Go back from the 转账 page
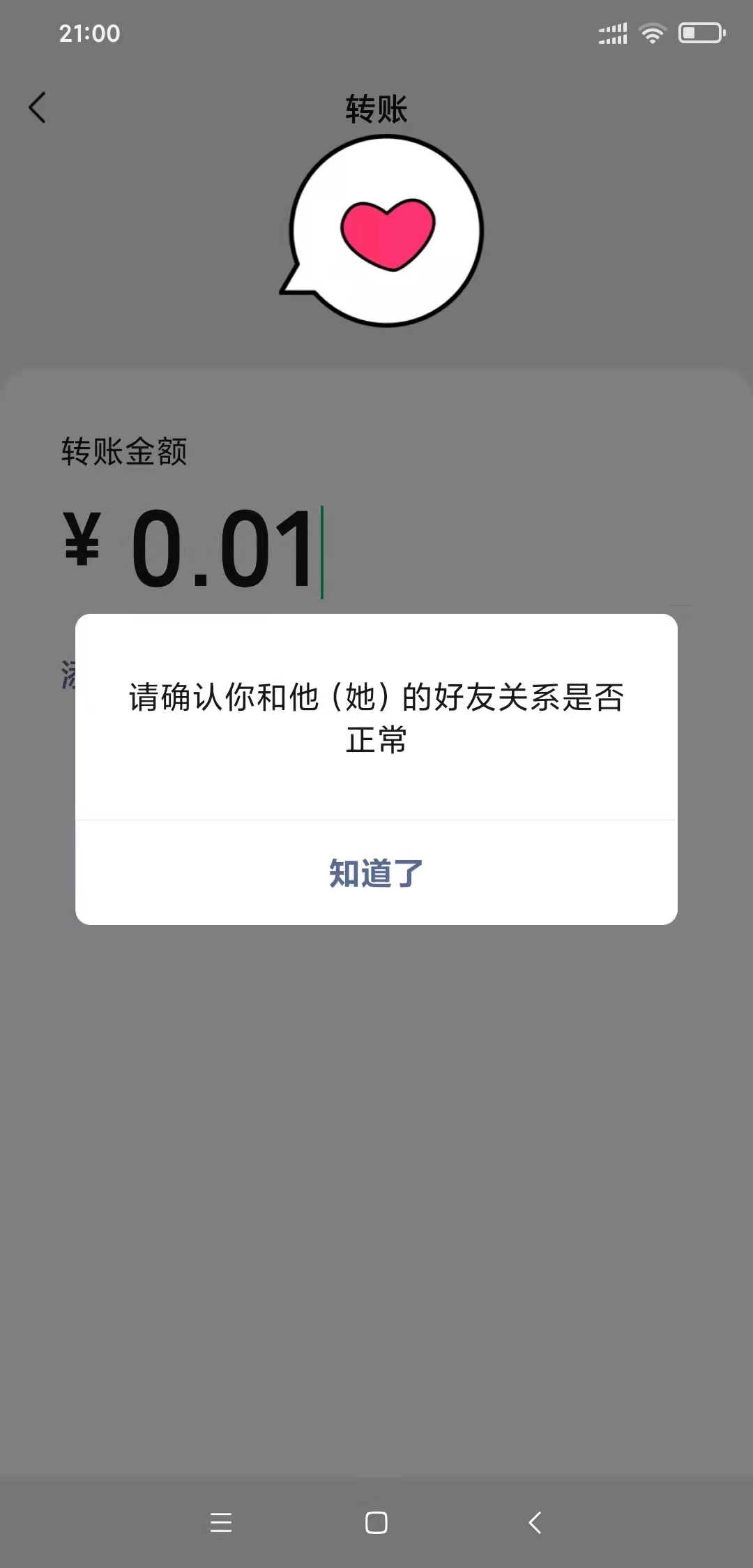The height and width of the screenshot is (1568, 753). (x=38, y=108)
